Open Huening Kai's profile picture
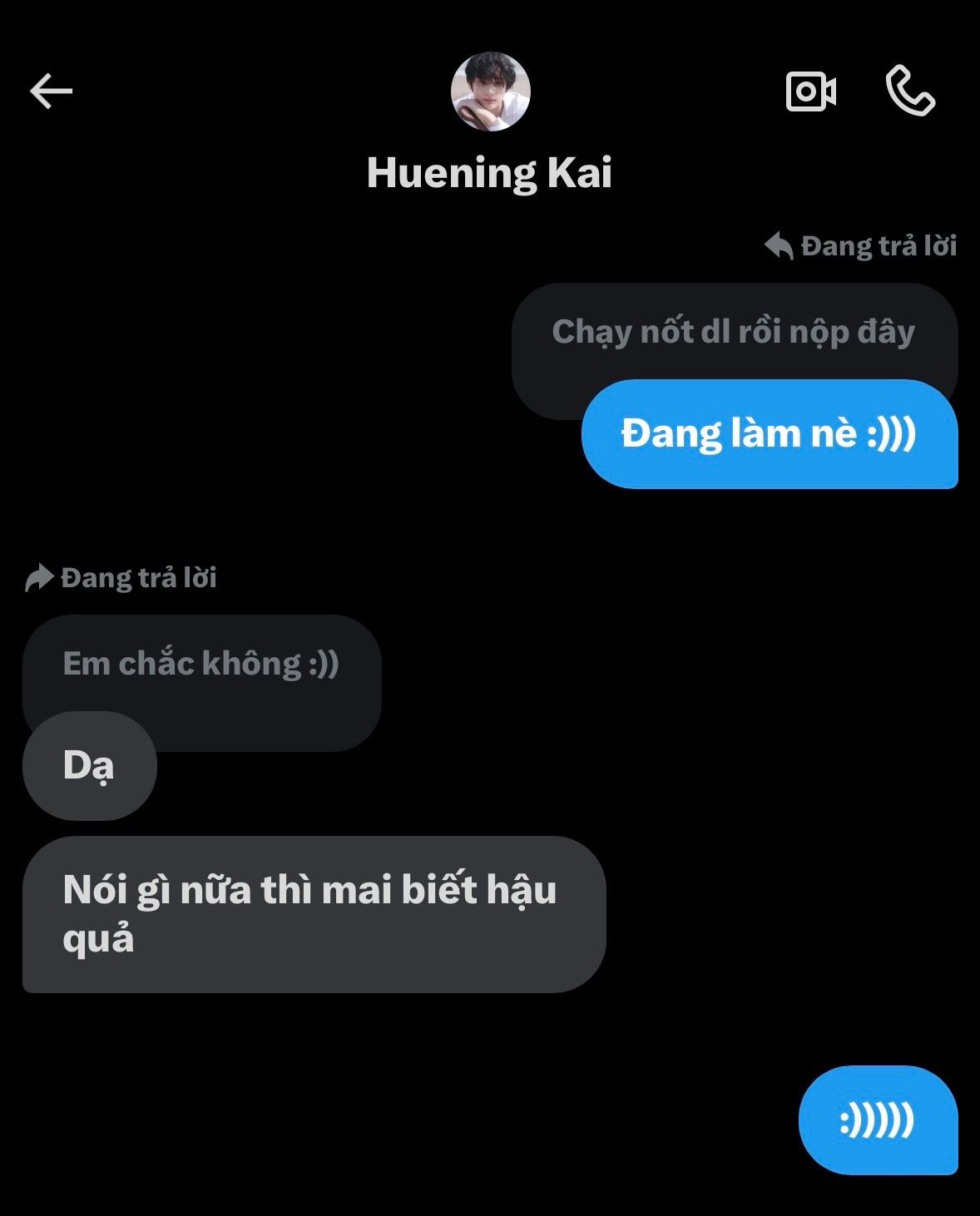 point(490,91)
